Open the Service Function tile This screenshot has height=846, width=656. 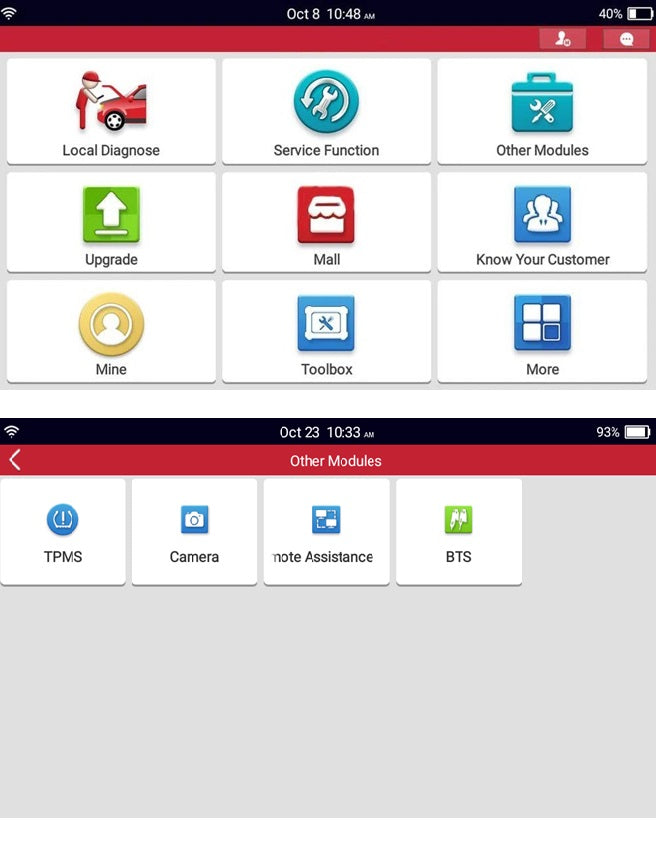point(326,111)
